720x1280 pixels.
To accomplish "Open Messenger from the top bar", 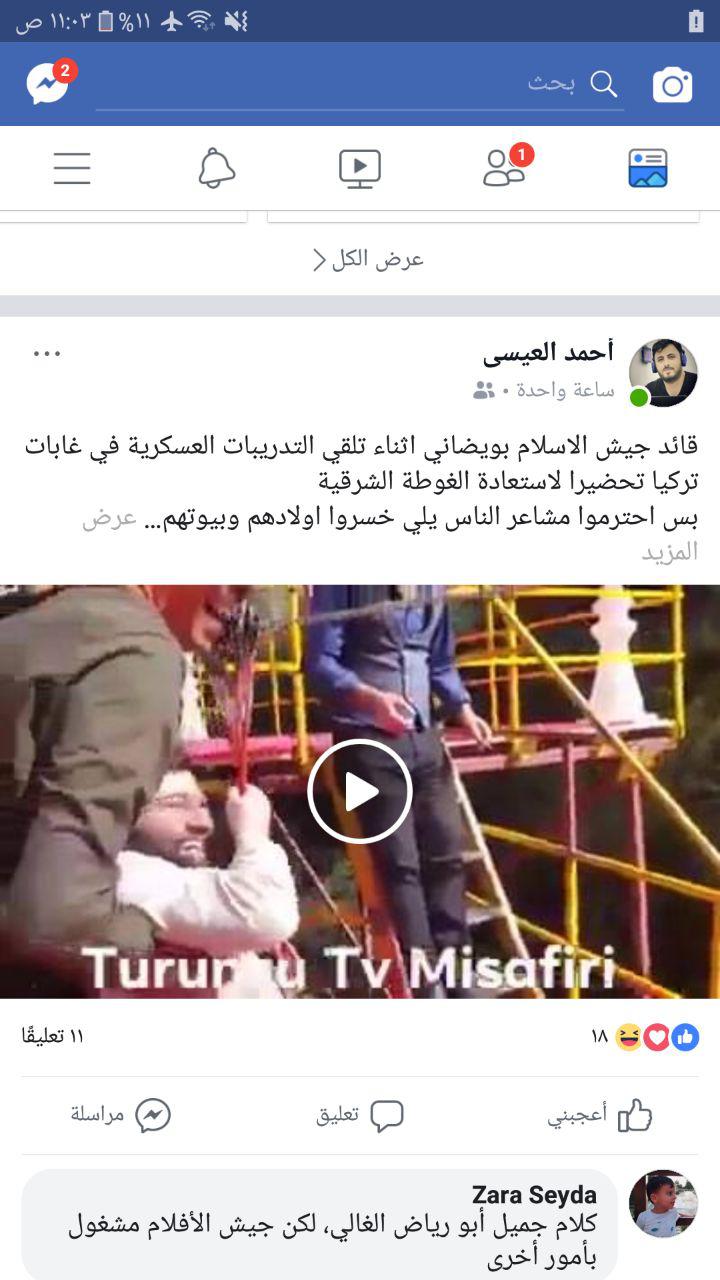I will point(48,84).
